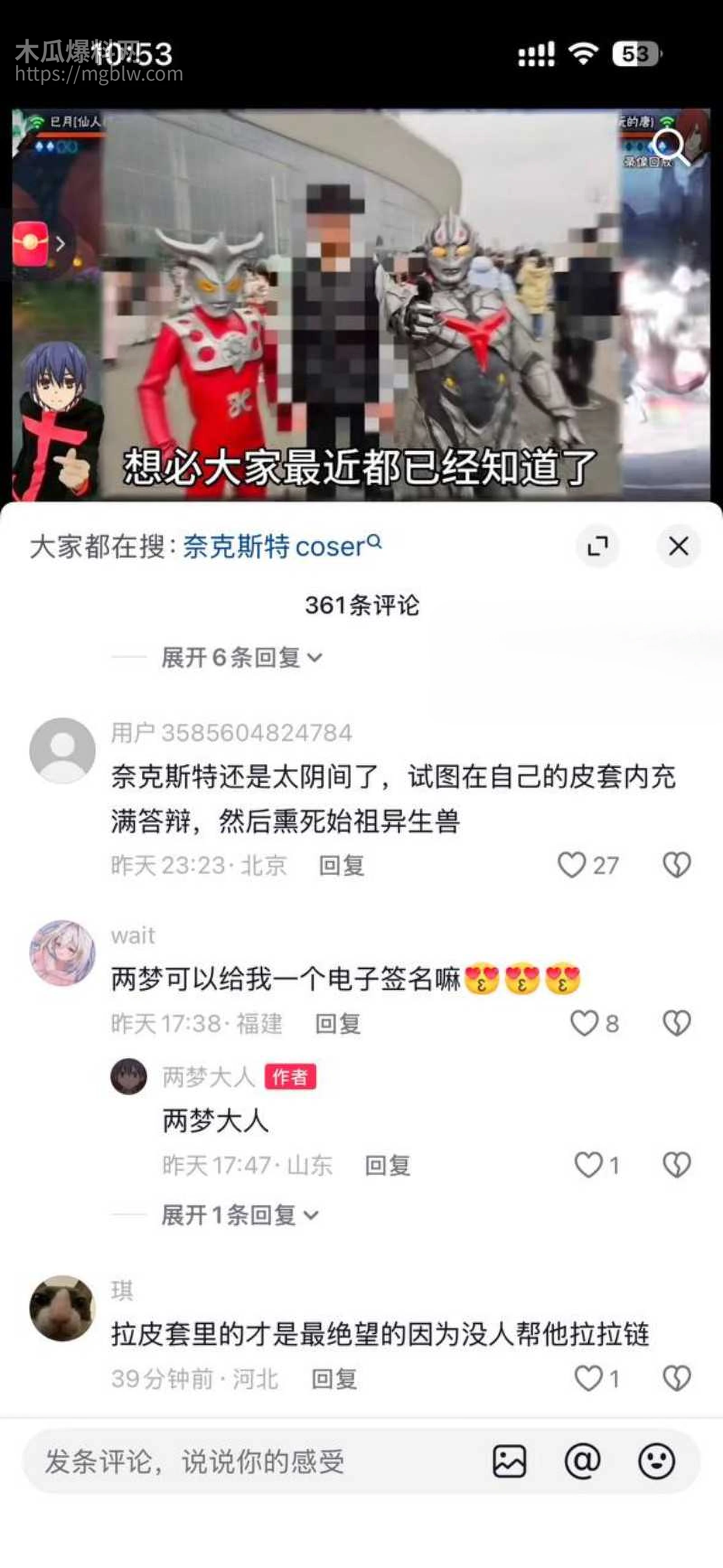Expand the 6 hidden replies
The image size is (723, 1568).
tap(241, 657)
